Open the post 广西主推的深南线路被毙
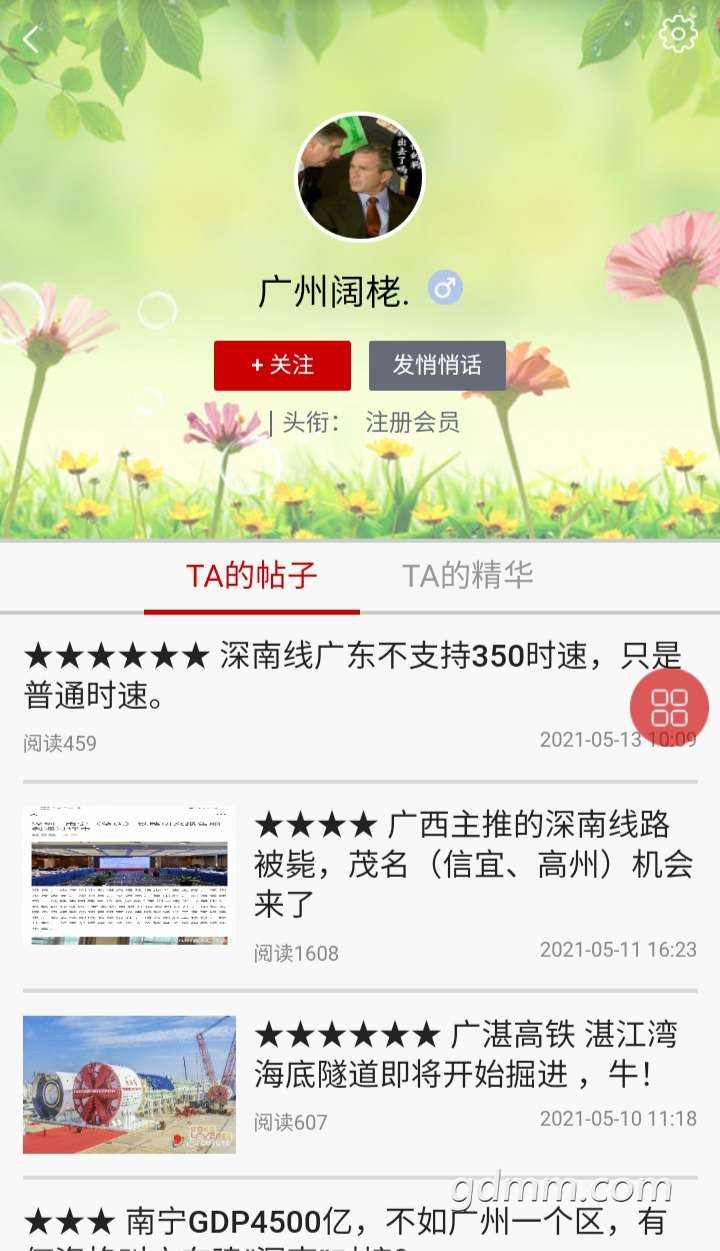 click(x=472, y=864)
